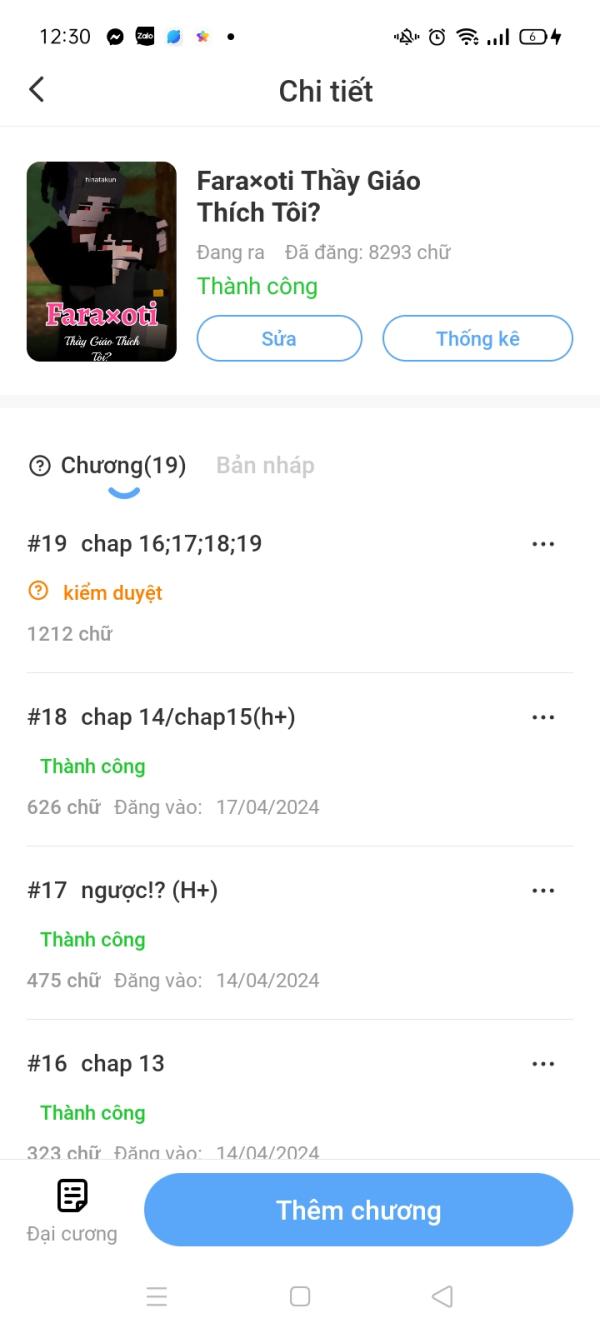Tap Thêm chương to add a chapter
The height and width of the screenshot is (1333, 600).
[358, 1210]
